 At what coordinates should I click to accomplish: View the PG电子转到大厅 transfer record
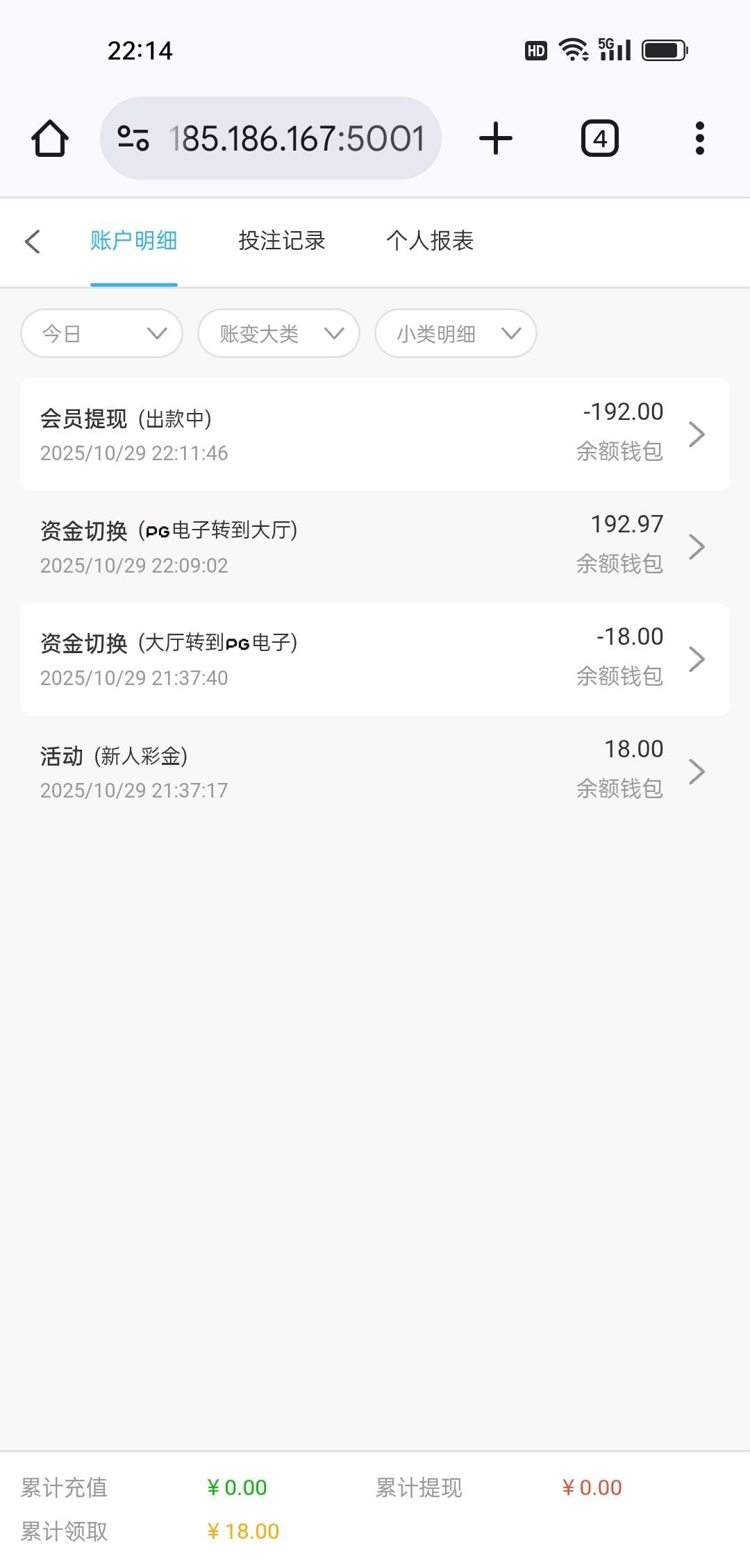pos(375,547)
